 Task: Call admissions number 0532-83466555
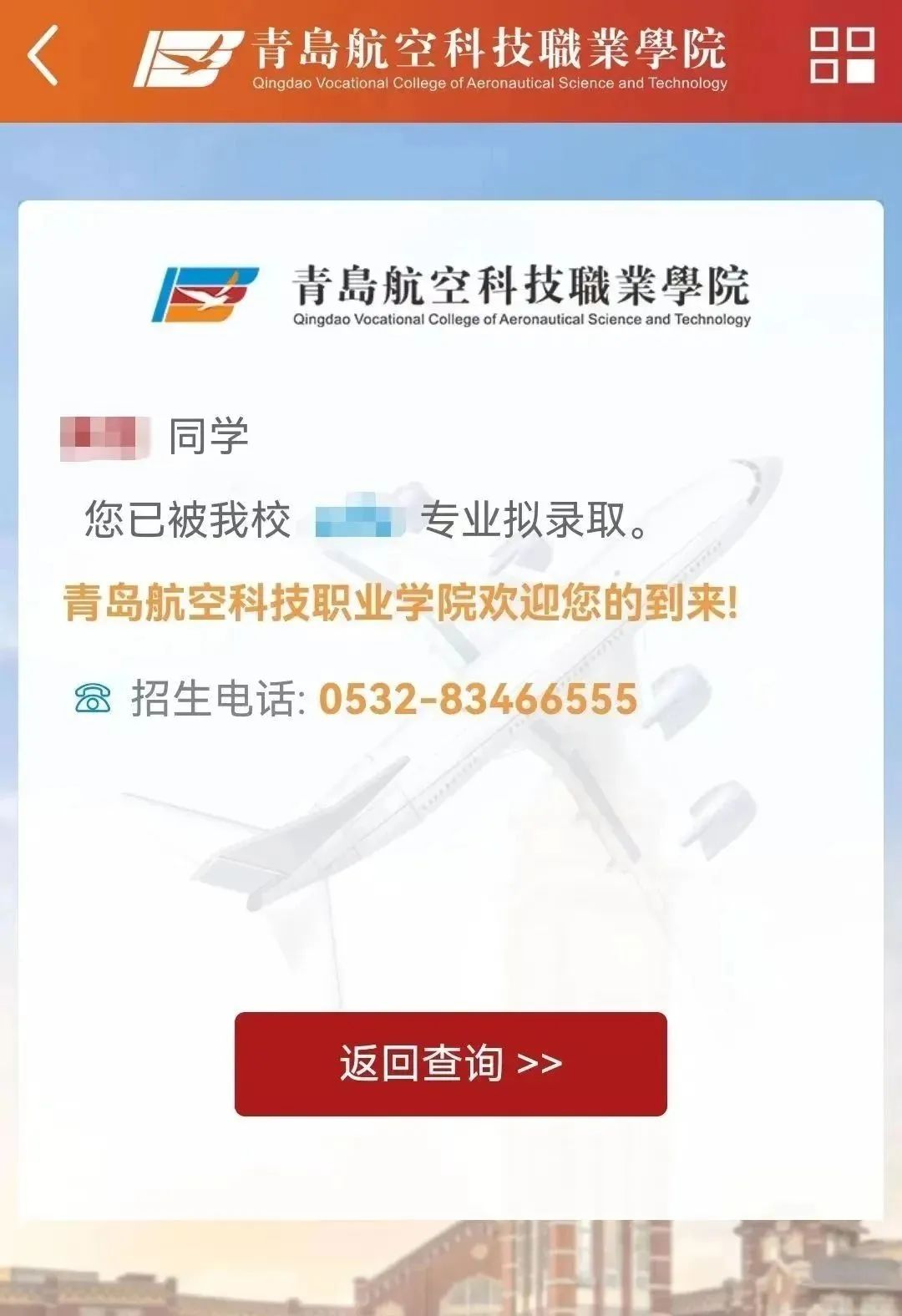(478, 698)
